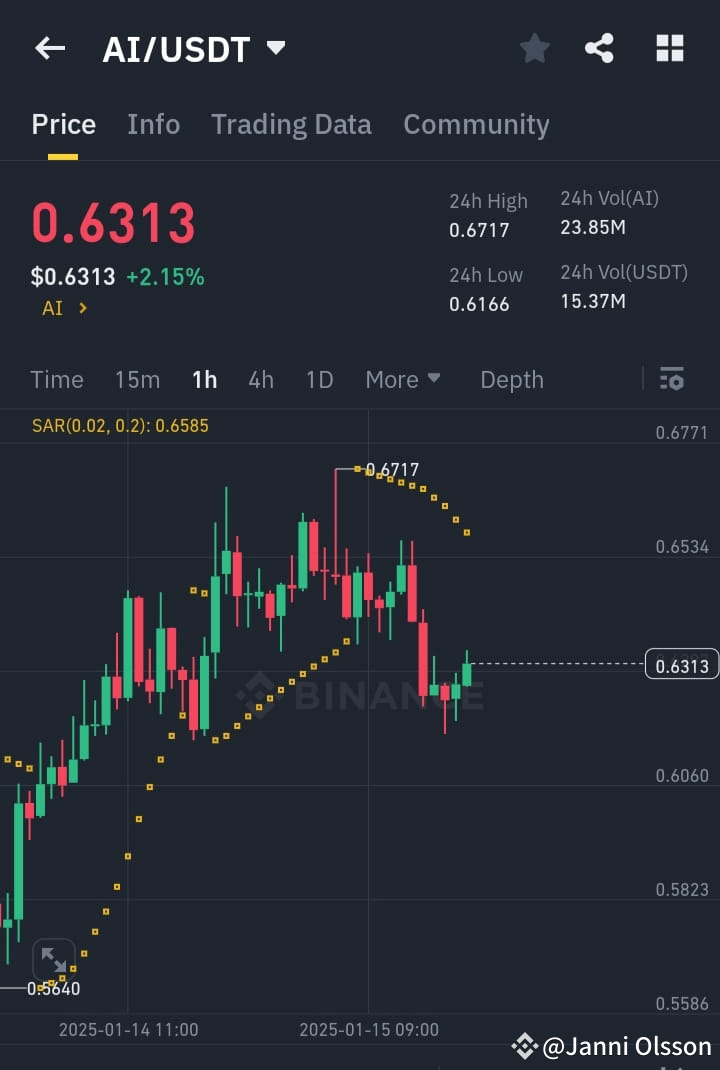
Task: Expand the chart to fullscreen
Action: pyautogui.click(x=53, y=959)
